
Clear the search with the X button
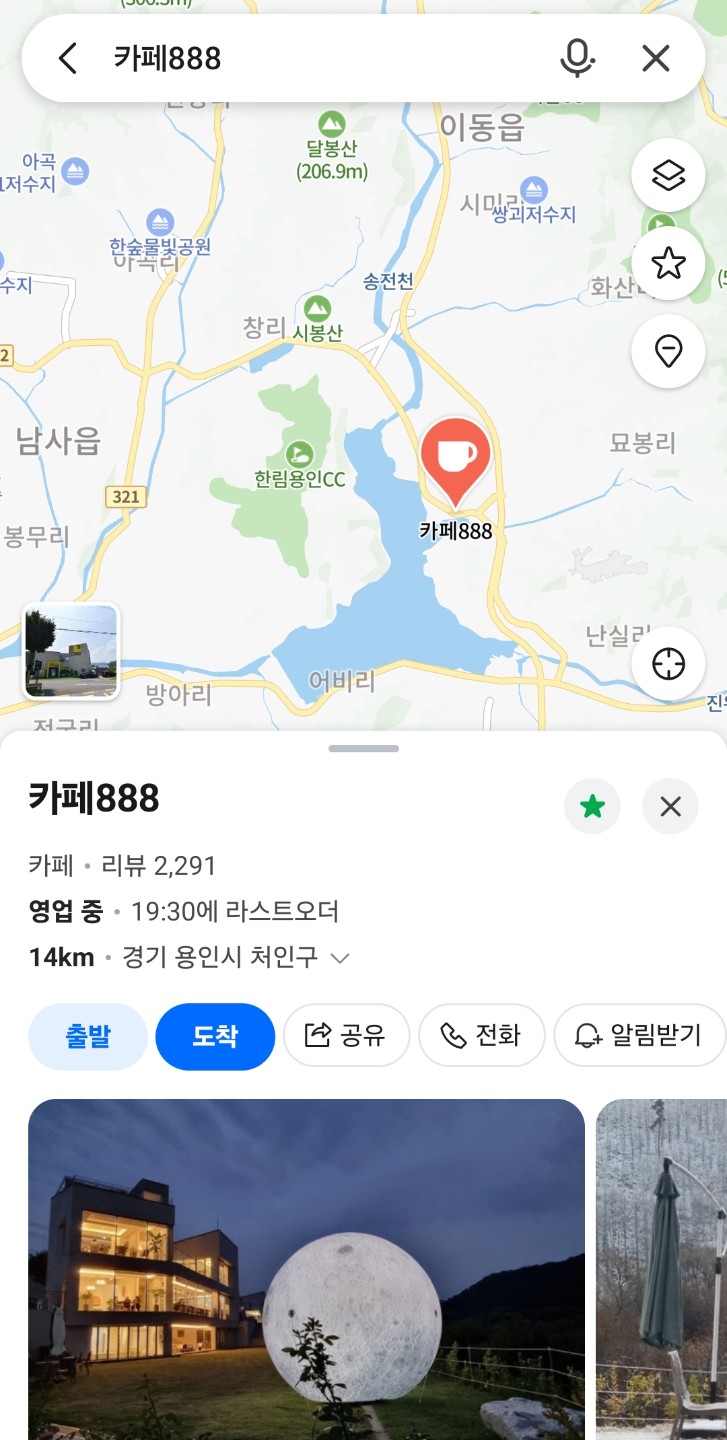[655, 58]
